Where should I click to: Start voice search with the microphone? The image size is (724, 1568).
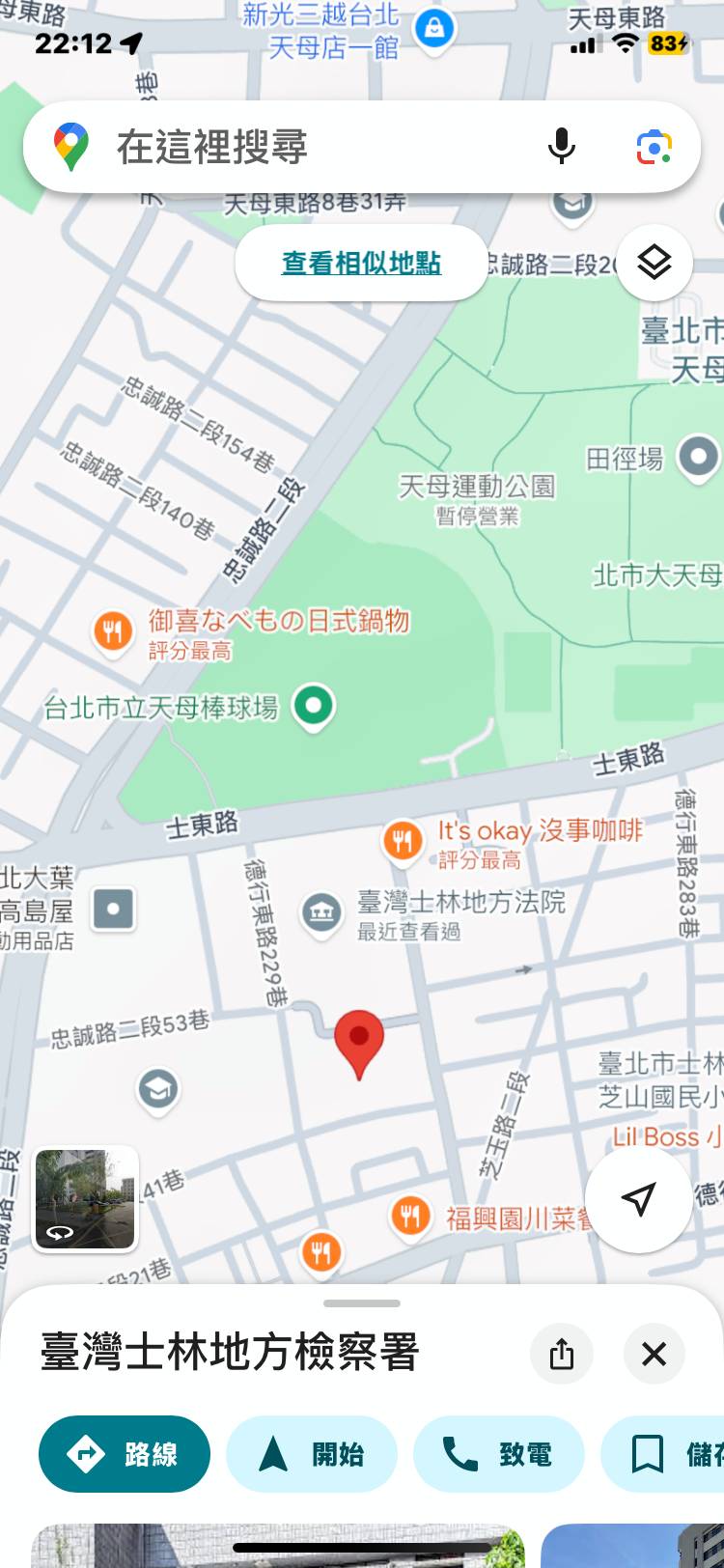click(x=561, y=148)
